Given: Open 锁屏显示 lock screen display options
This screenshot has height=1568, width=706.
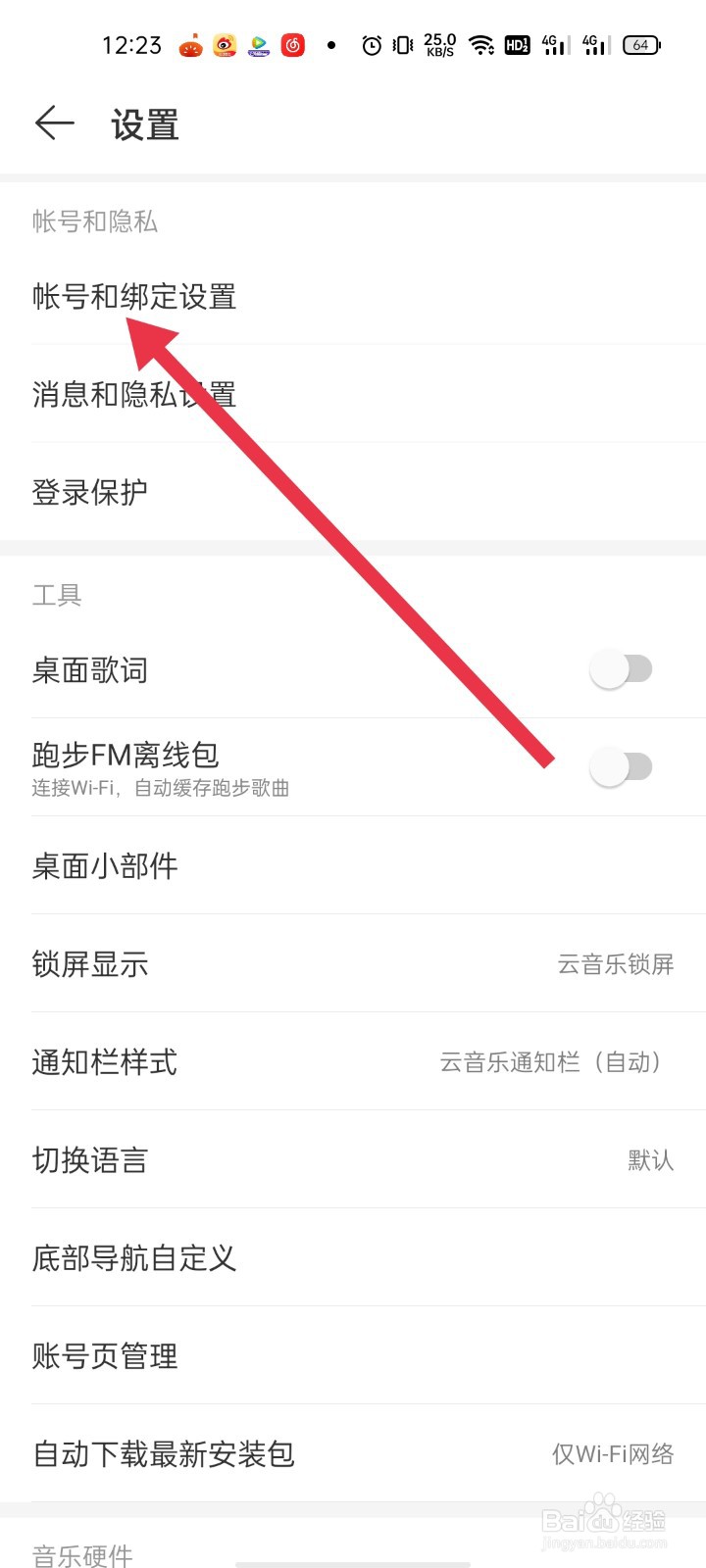Looking at the screenshot, I should tap(353, 964).
